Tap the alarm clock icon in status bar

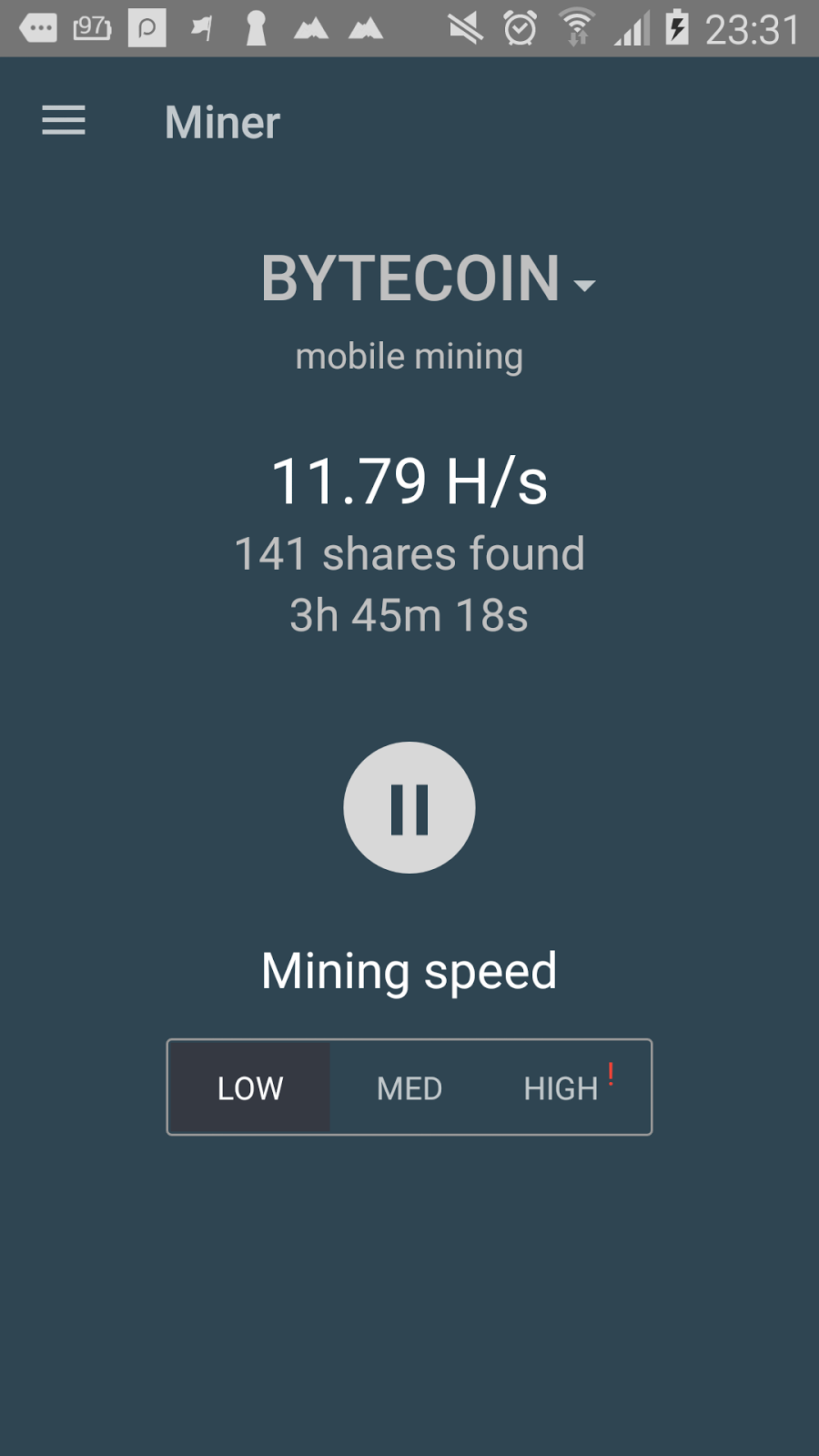coord(519,26)
